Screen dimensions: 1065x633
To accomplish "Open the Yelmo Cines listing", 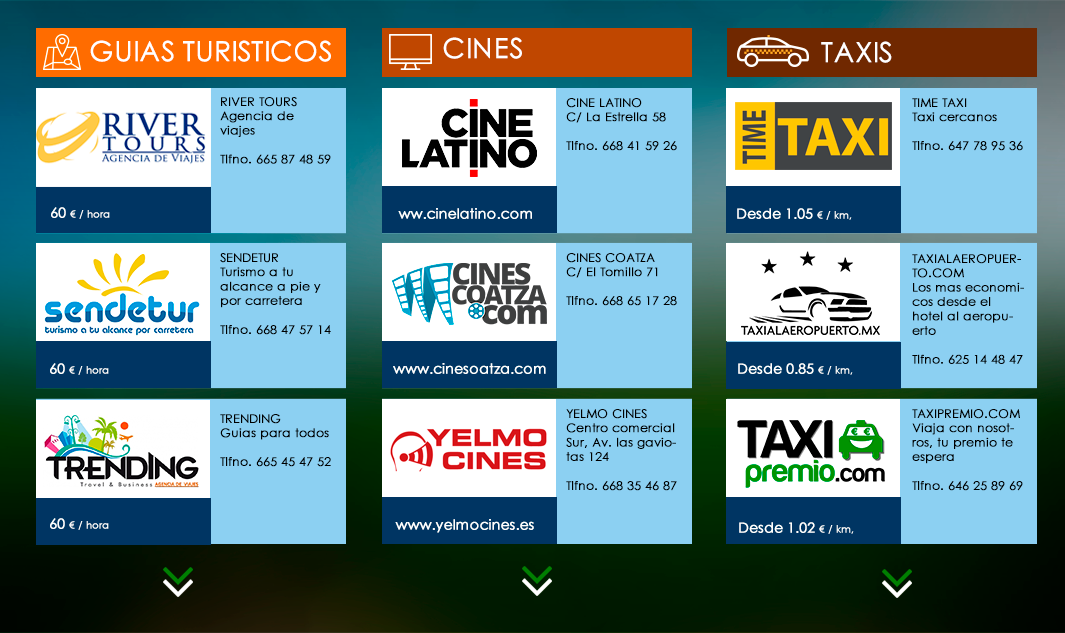I will (537, 471).
